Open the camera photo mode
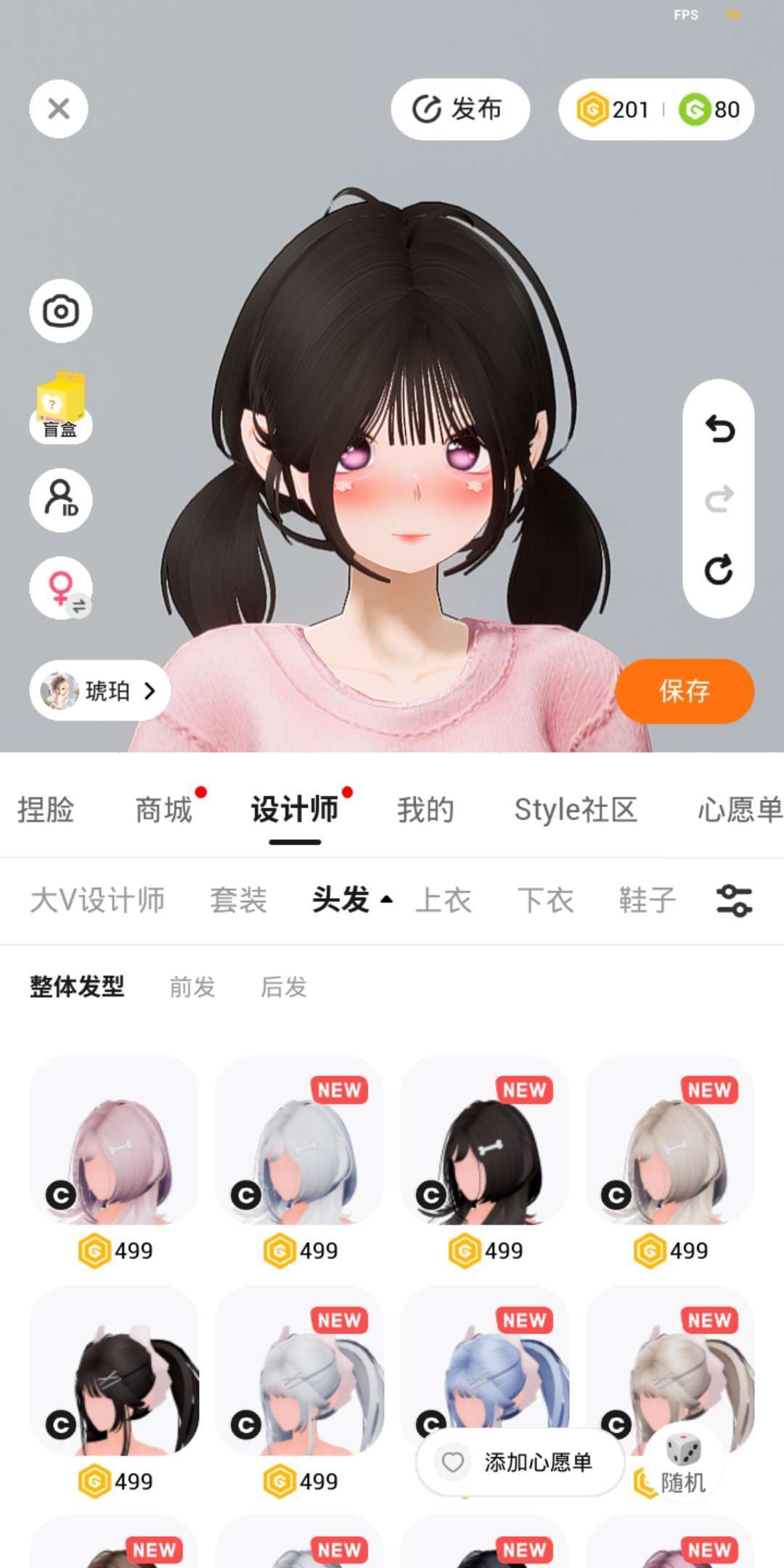Viewport: 784px width, 1568px height. point(61,311)
